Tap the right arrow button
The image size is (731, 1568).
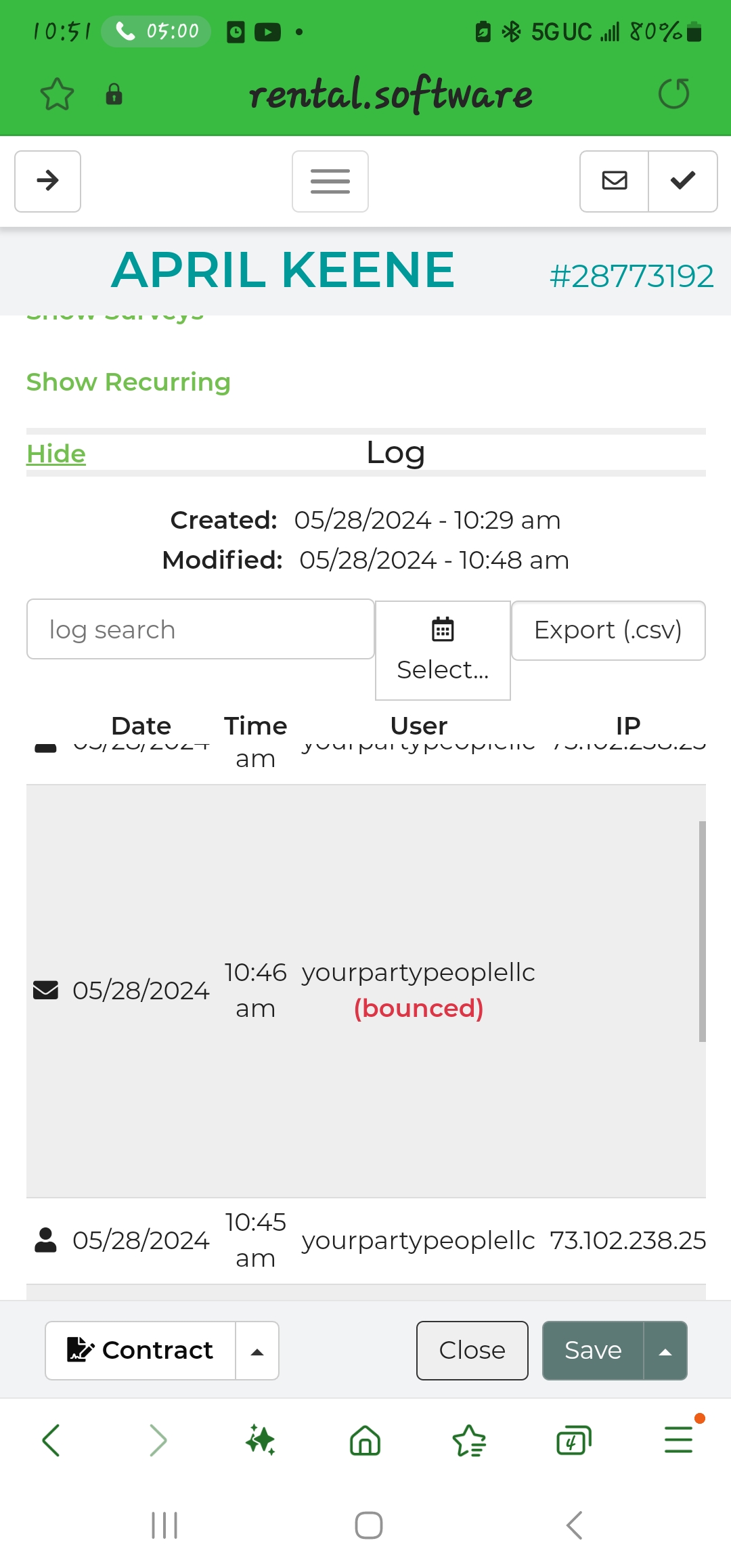tap(47, 181)
